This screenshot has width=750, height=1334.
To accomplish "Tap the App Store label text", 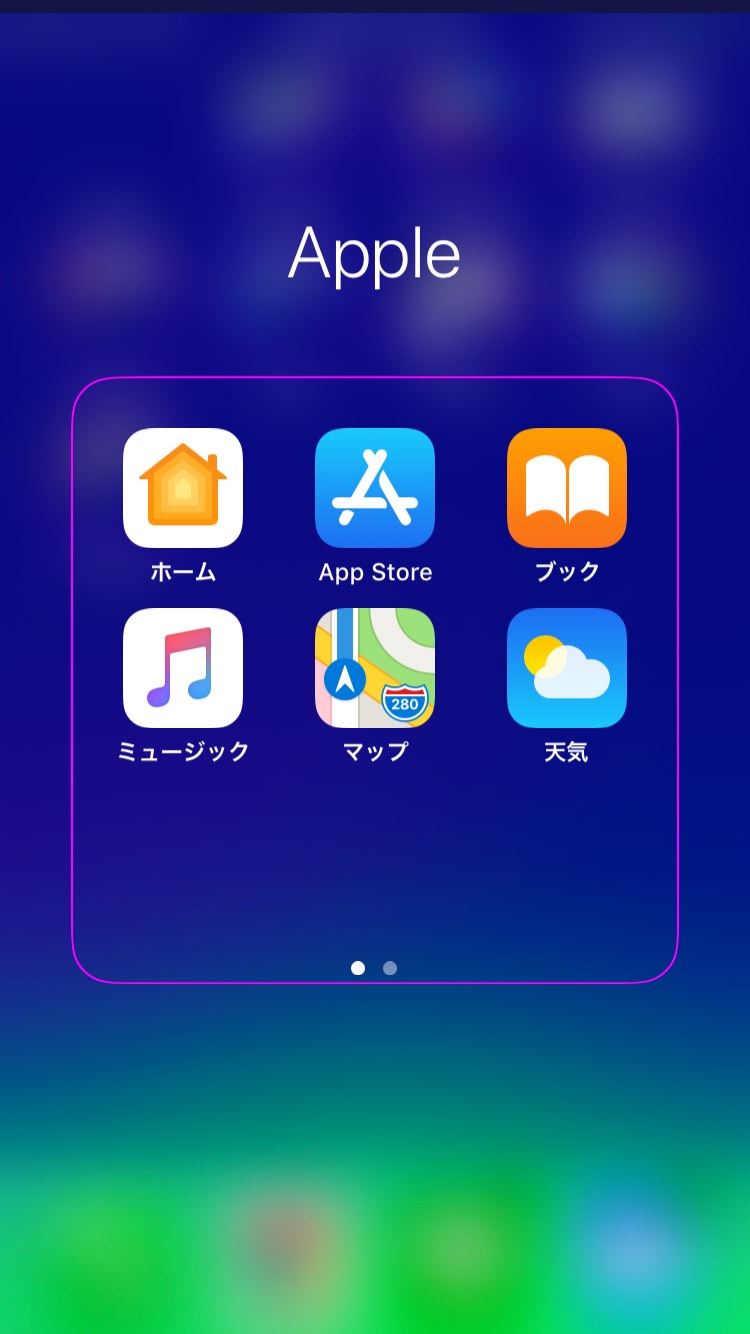I will point(375,572).
